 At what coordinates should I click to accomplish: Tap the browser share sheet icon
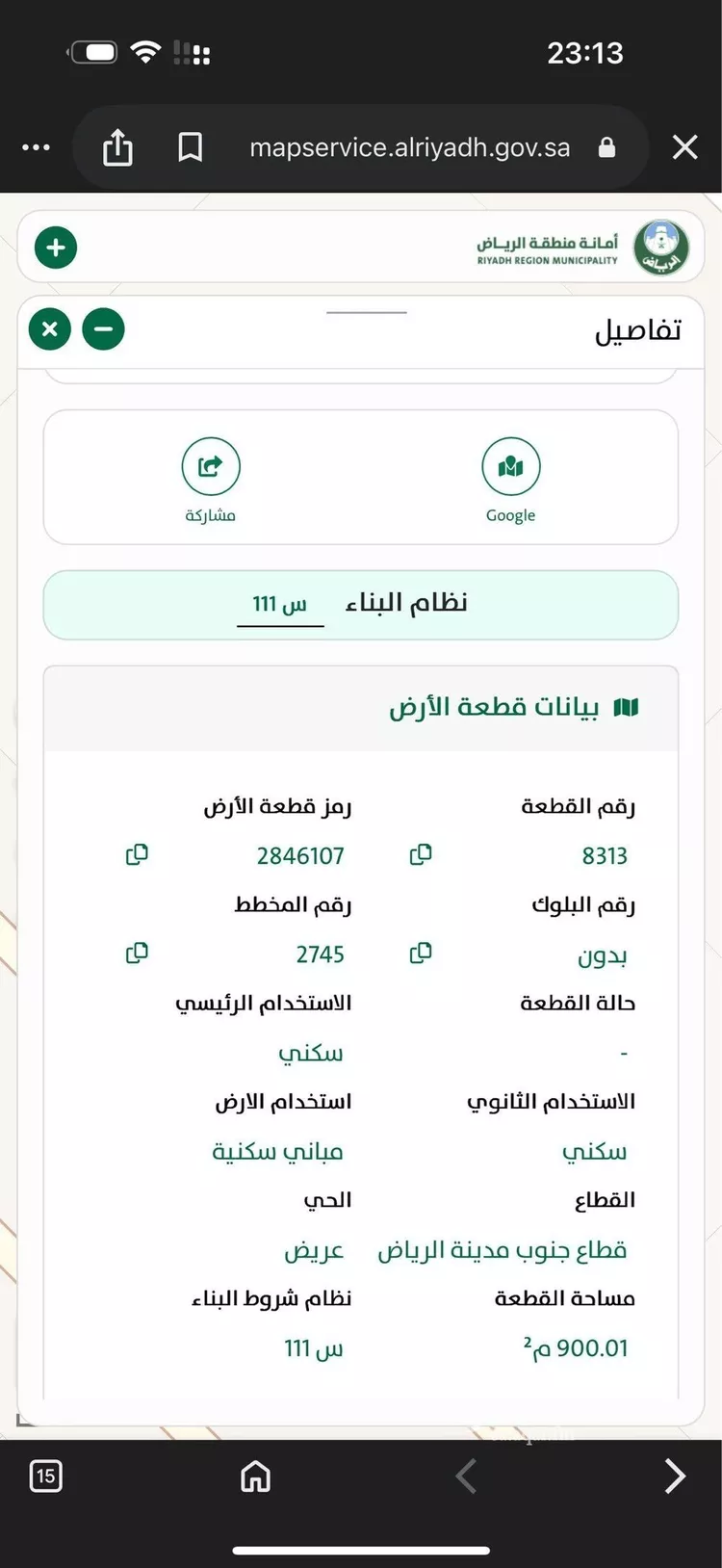[116, 147]
